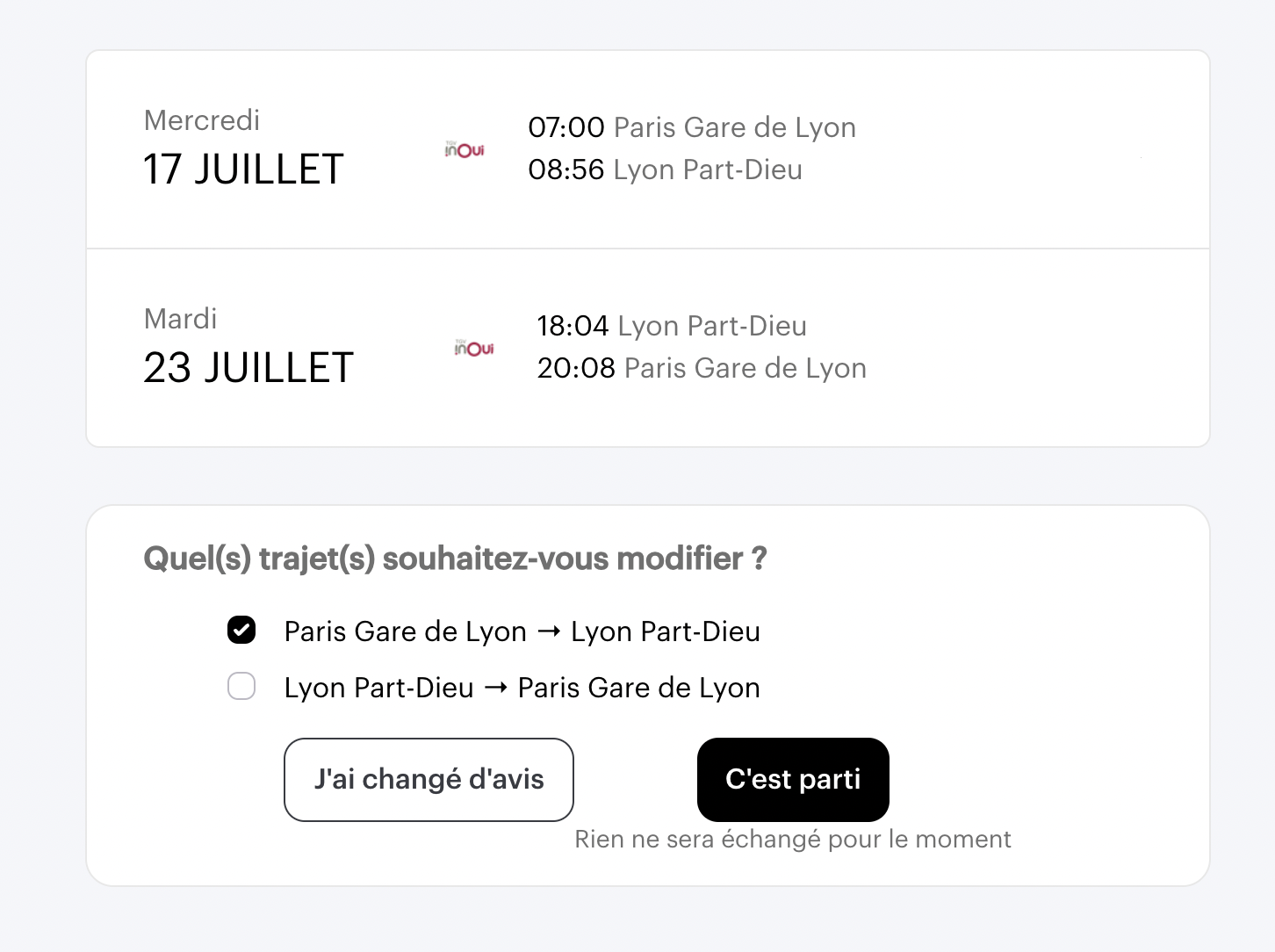This screenshot has width=1275, height=952.
Task: Tap the J'ai changé d'avis button
Action: click(x=429, y=780)
